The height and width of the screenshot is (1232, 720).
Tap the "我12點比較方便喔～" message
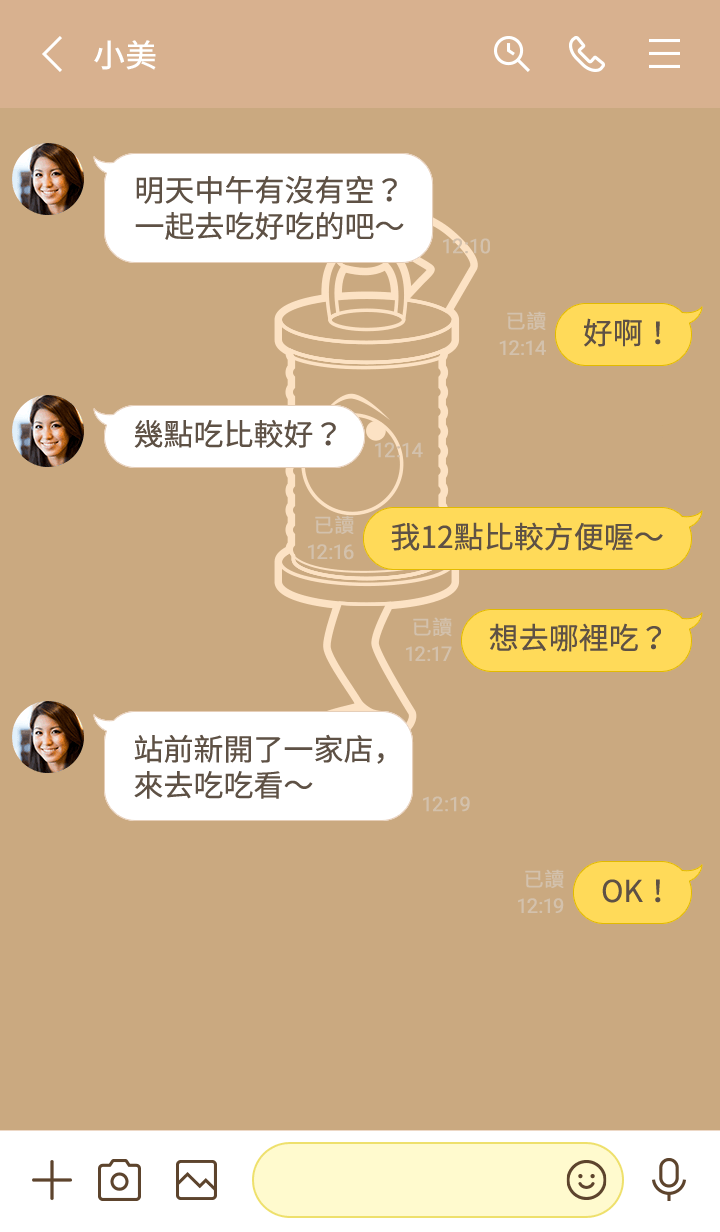[x=527, y=538]
